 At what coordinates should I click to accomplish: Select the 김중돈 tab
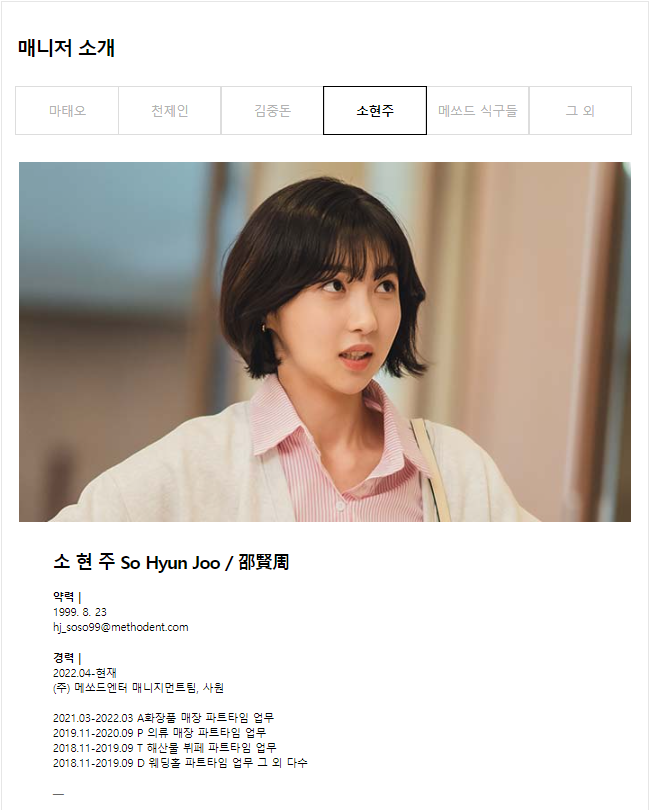pyautogui.click(x=272, y=111)
